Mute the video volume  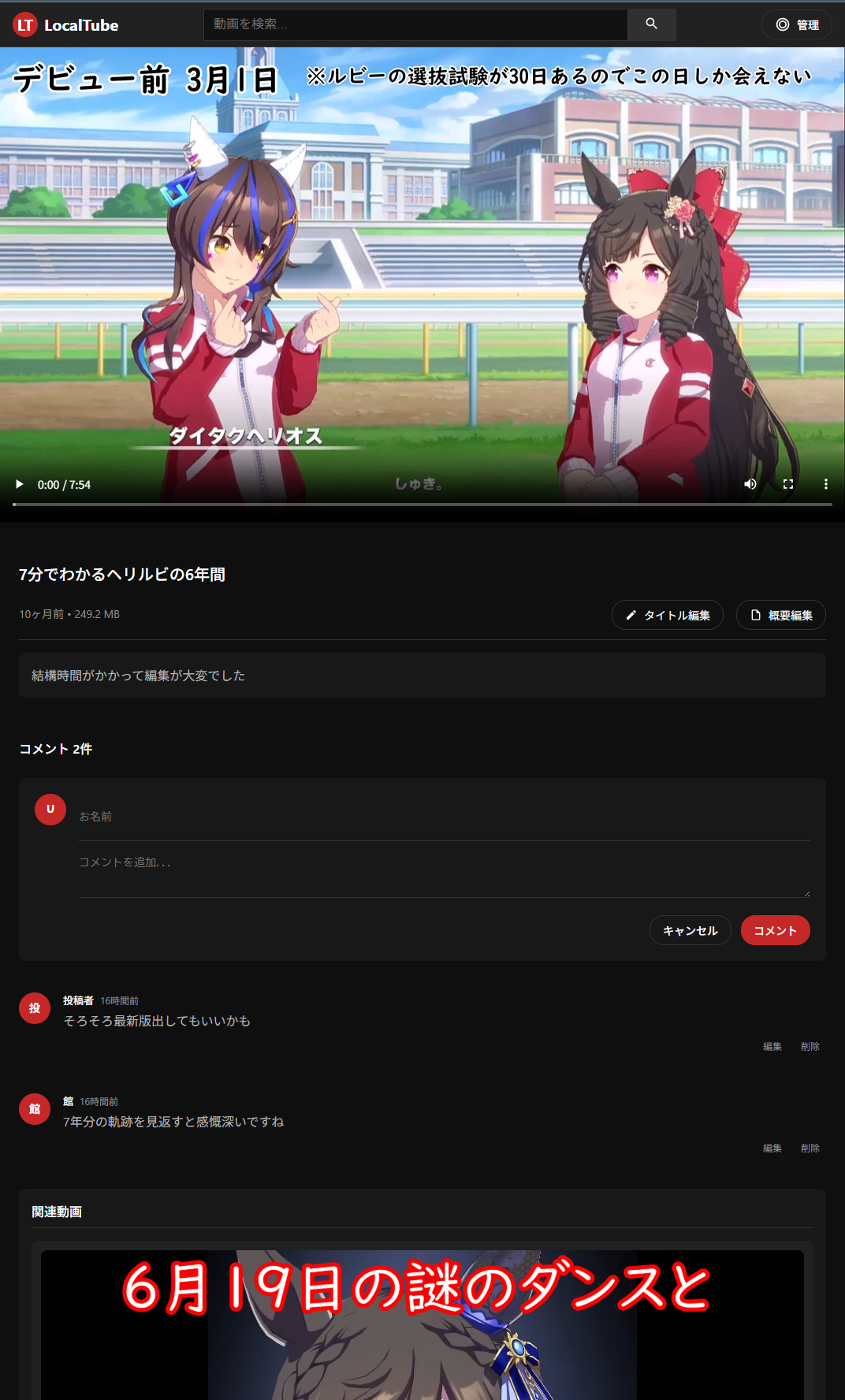coord(750,484)
